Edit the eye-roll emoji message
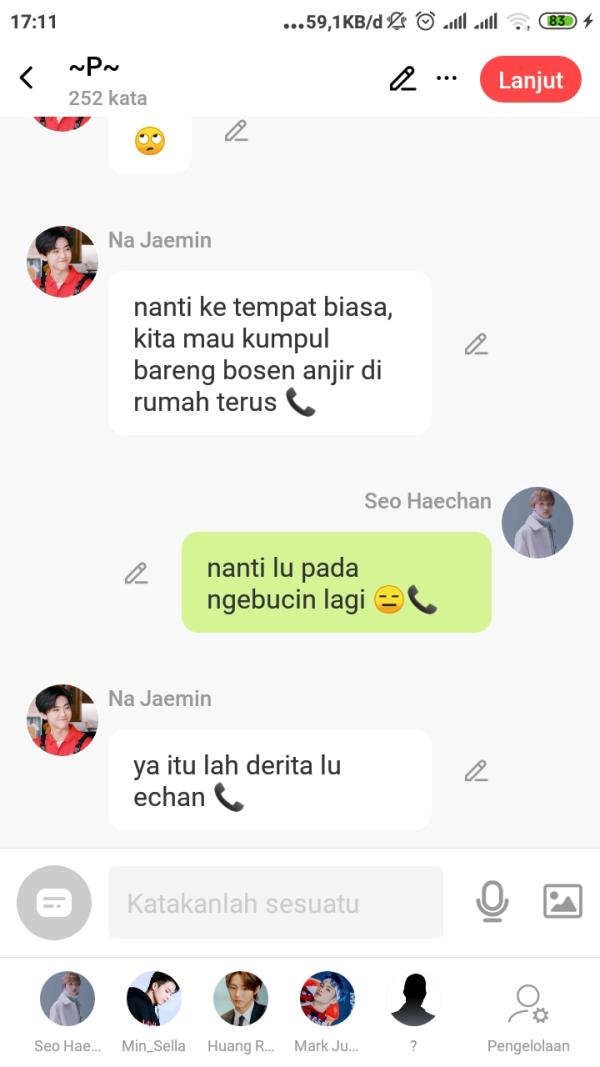The image size is (600, 1067). [x=236, y=131]
